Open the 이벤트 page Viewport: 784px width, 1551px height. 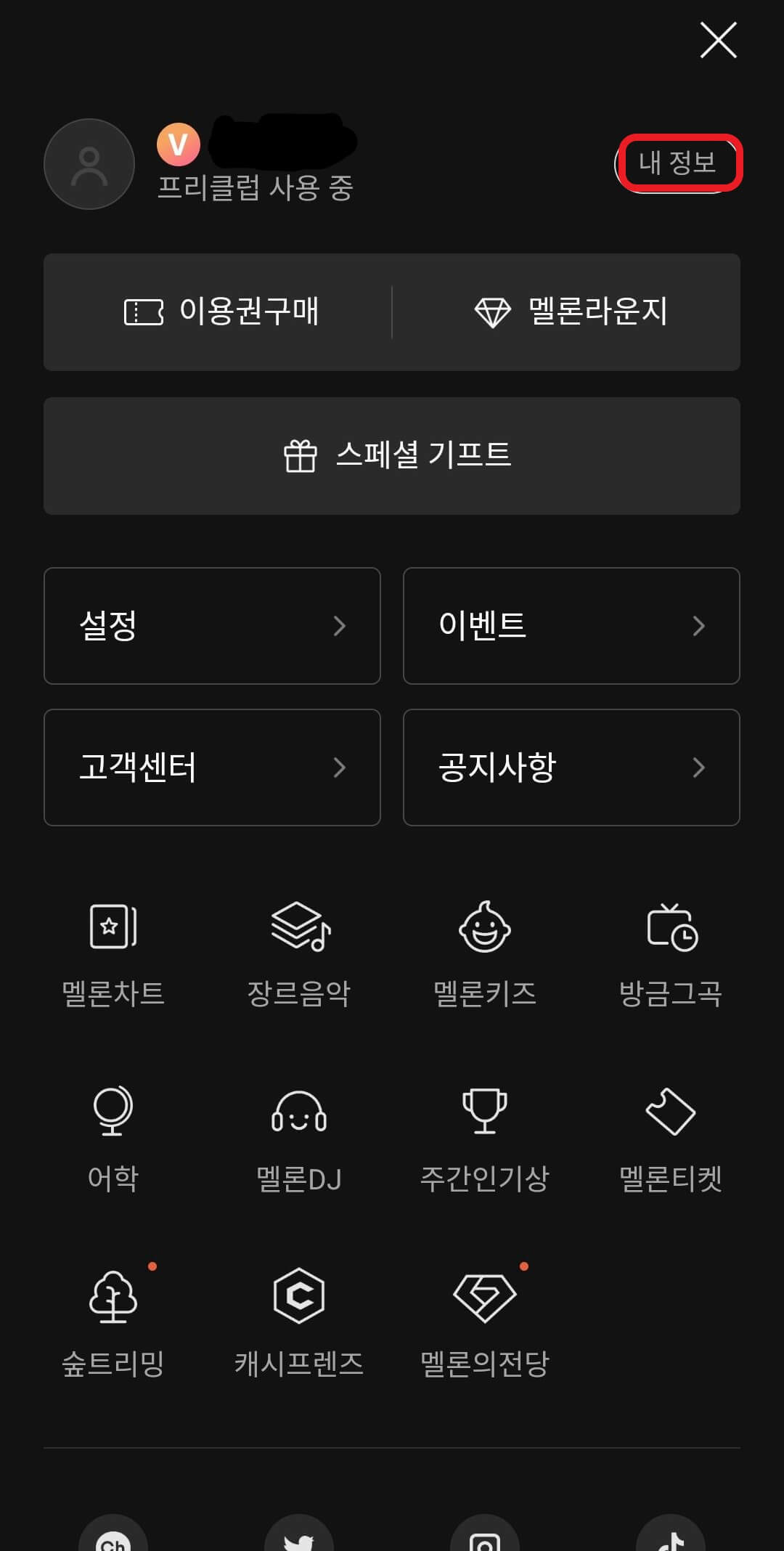coord(571,626)
